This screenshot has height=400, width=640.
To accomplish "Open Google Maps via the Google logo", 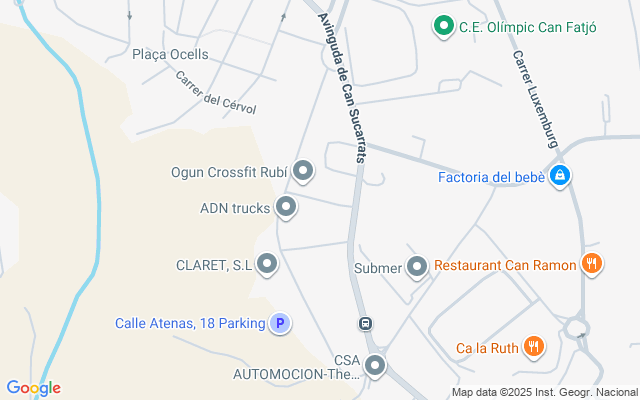I will pos(33,388).
